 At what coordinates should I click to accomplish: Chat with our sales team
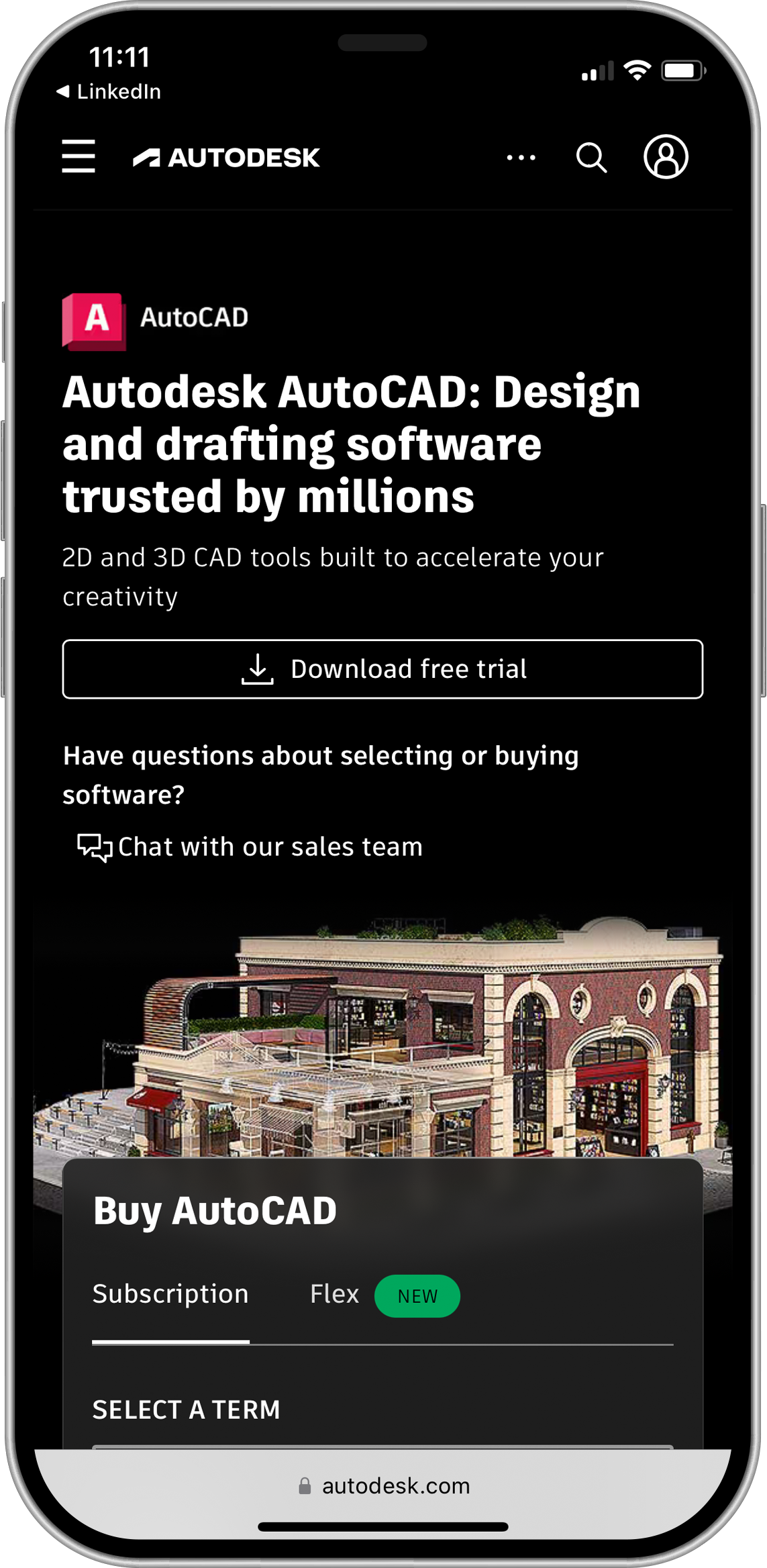[x=250, y=847]
